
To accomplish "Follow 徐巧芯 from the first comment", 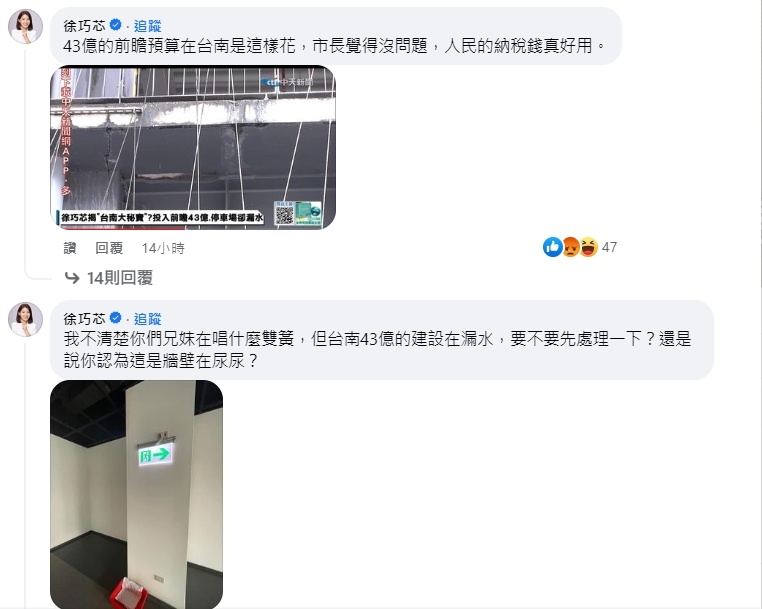I will (147, 25).
